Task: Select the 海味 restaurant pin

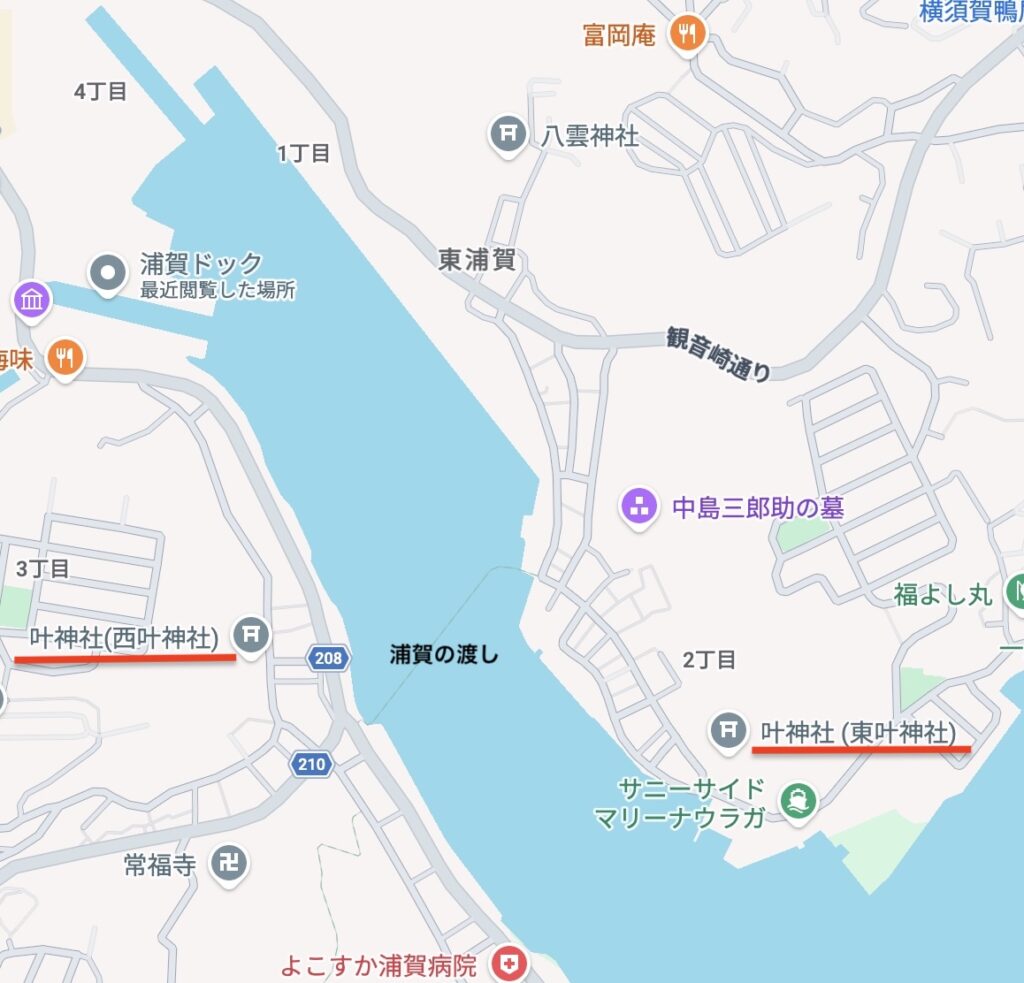Action: point(66,357)
